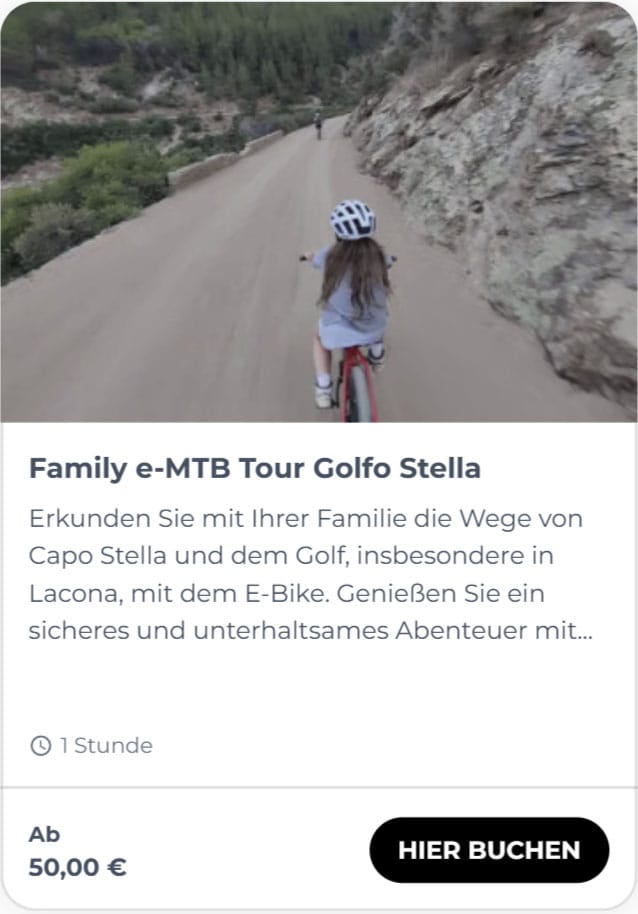Viewport: 638px width, 914px height.
Task: Open the Family e-MTB Tour Golfo Stella card
Action: point(255,468)
